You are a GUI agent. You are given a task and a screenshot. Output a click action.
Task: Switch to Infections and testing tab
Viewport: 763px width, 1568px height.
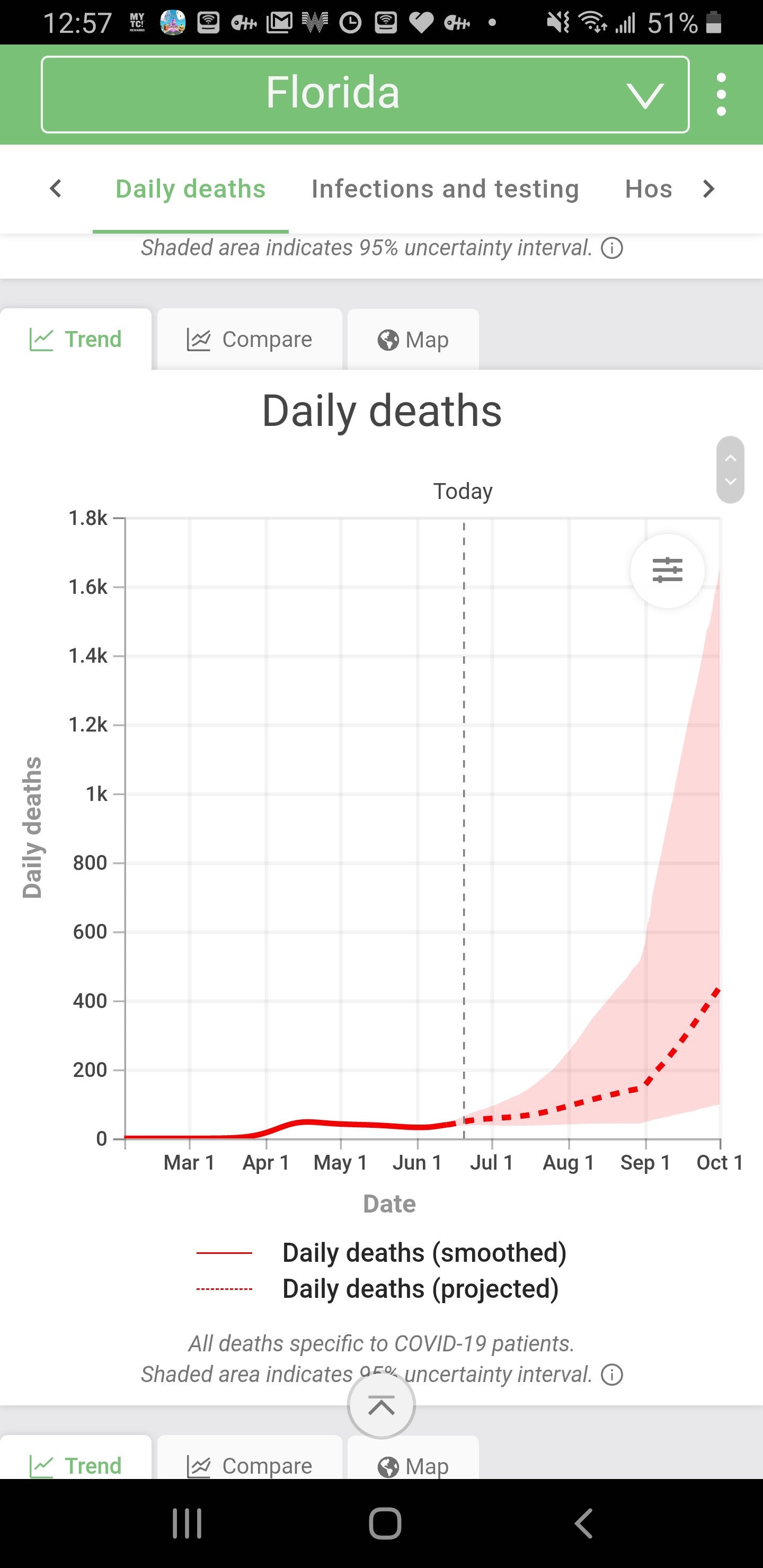pyautogui.click(x=445, y=189)
